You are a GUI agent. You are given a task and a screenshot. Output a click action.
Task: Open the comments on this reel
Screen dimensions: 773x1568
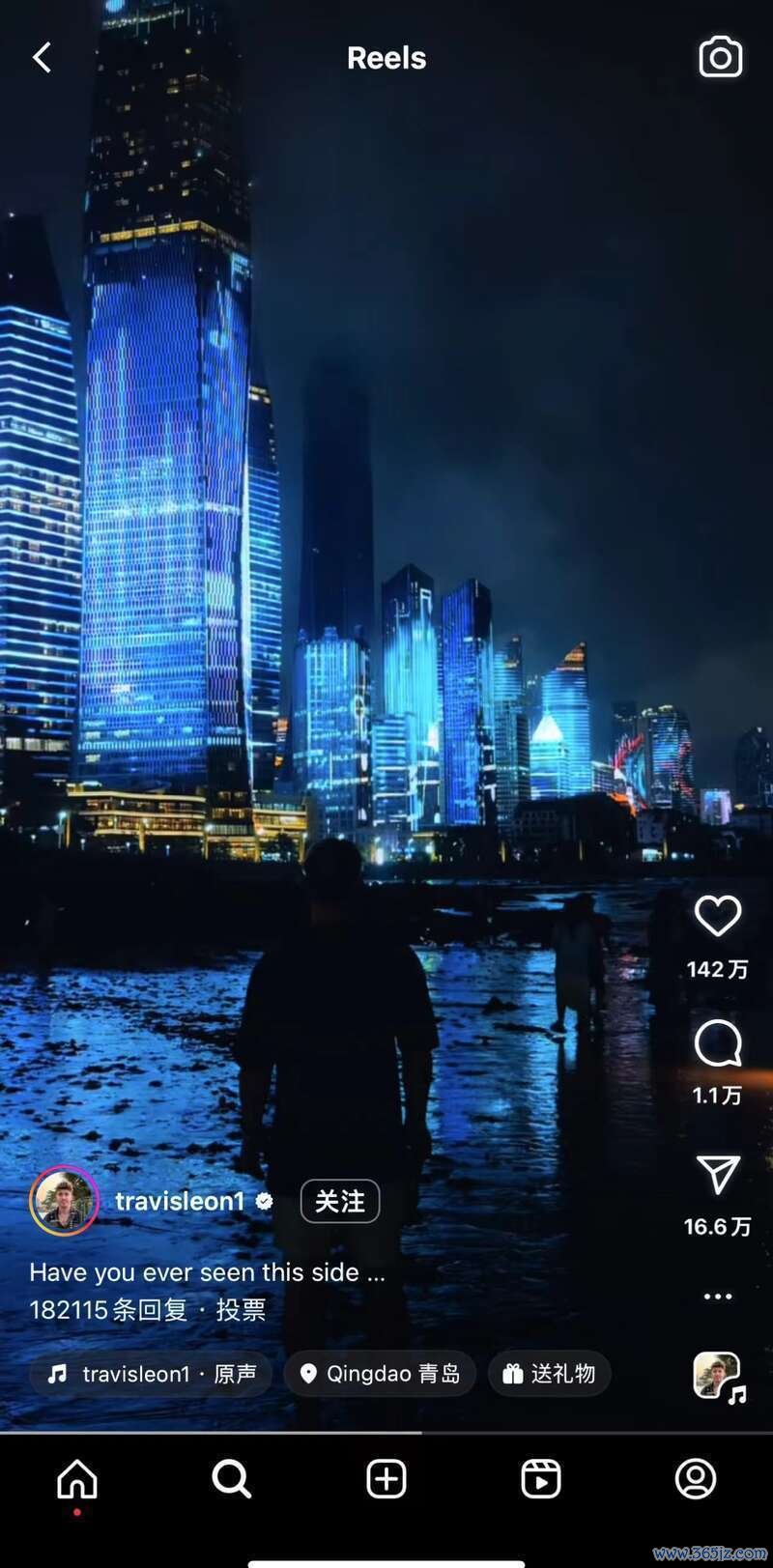[x=717, y=1043]
